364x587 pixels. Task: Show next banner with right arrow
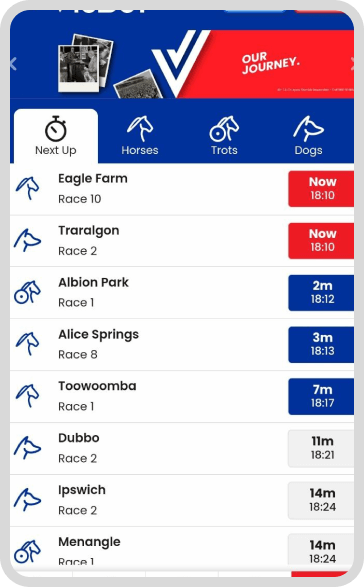(x=352, y=64)
